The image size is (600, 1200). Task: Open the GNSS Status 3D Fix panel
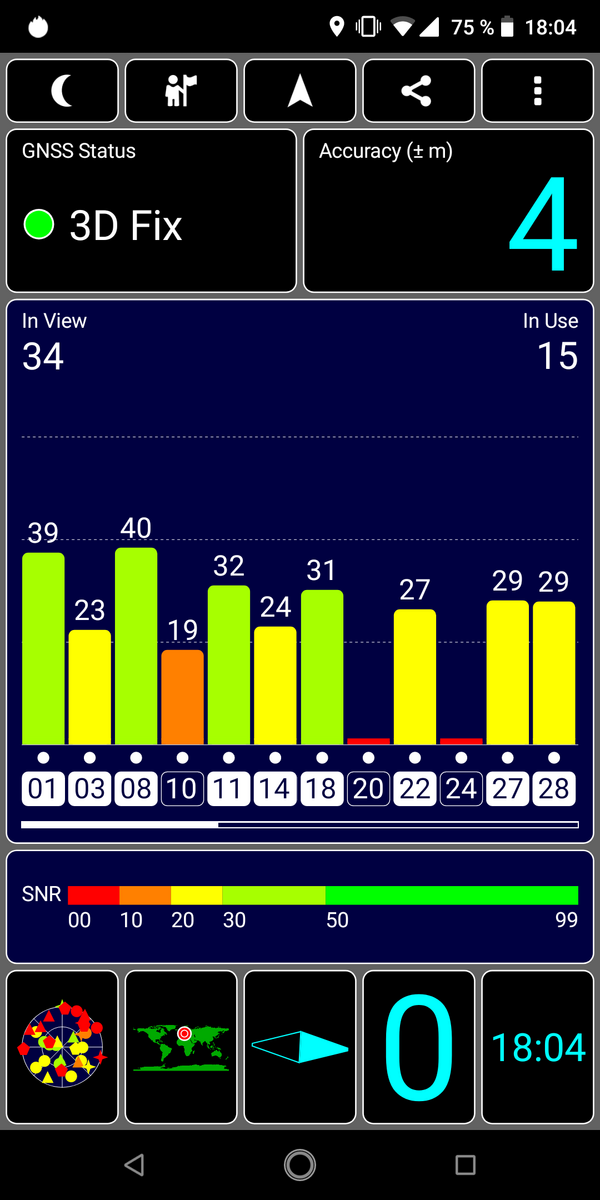pyautogui.click(x=152, y=210)
